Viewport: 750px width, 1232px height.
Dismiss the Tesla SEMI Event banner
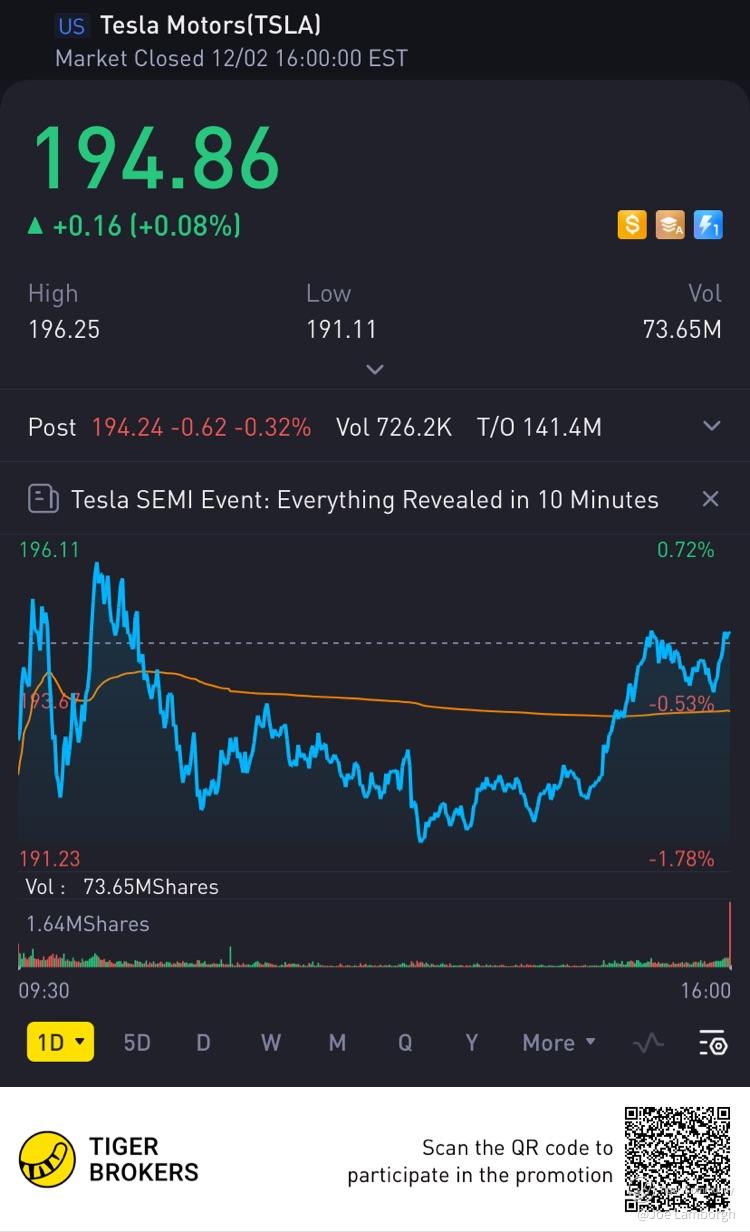click(710, 499)
